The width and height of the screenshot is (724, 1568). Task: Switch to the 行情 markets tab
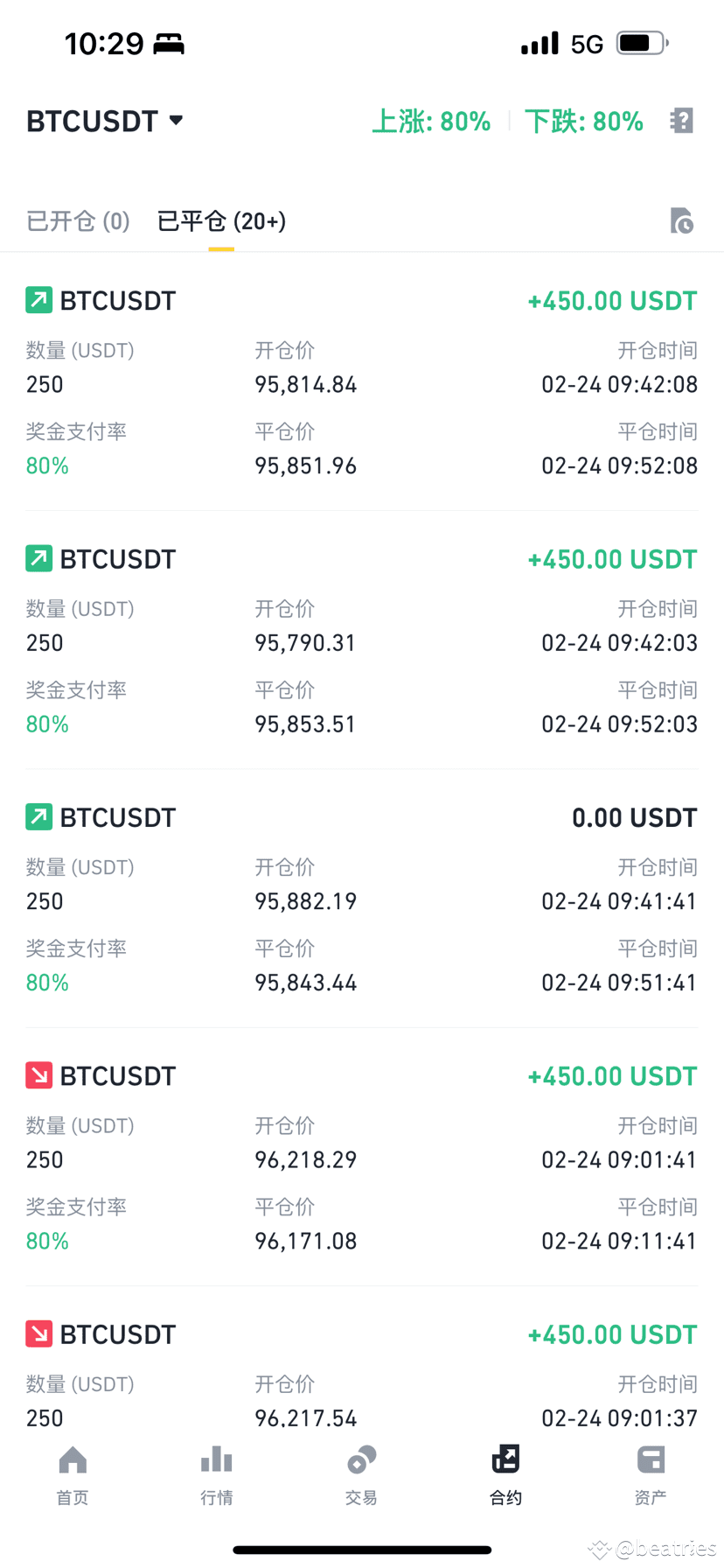point(217,1476)
